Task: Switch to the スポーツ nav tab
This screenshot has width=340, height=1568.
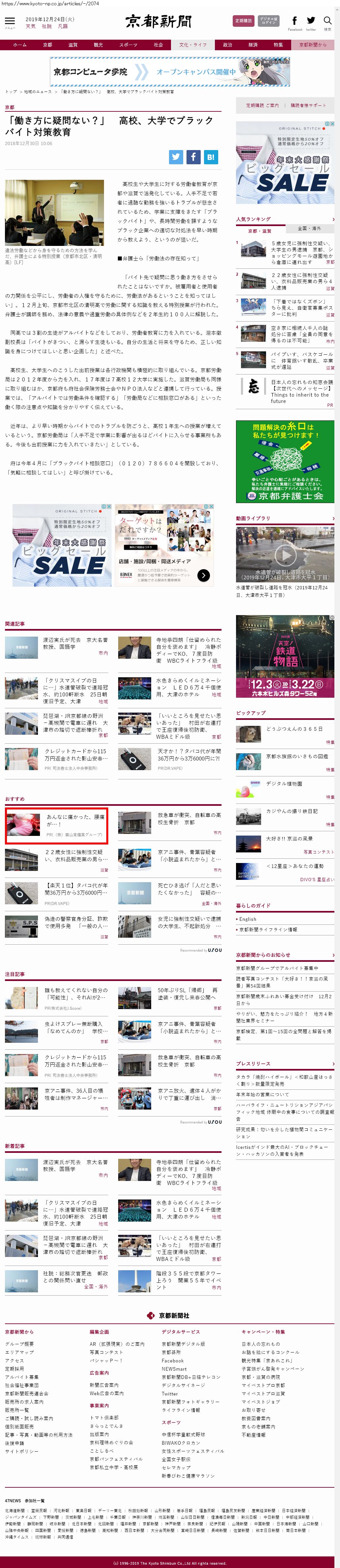Action: coord(128,44)
